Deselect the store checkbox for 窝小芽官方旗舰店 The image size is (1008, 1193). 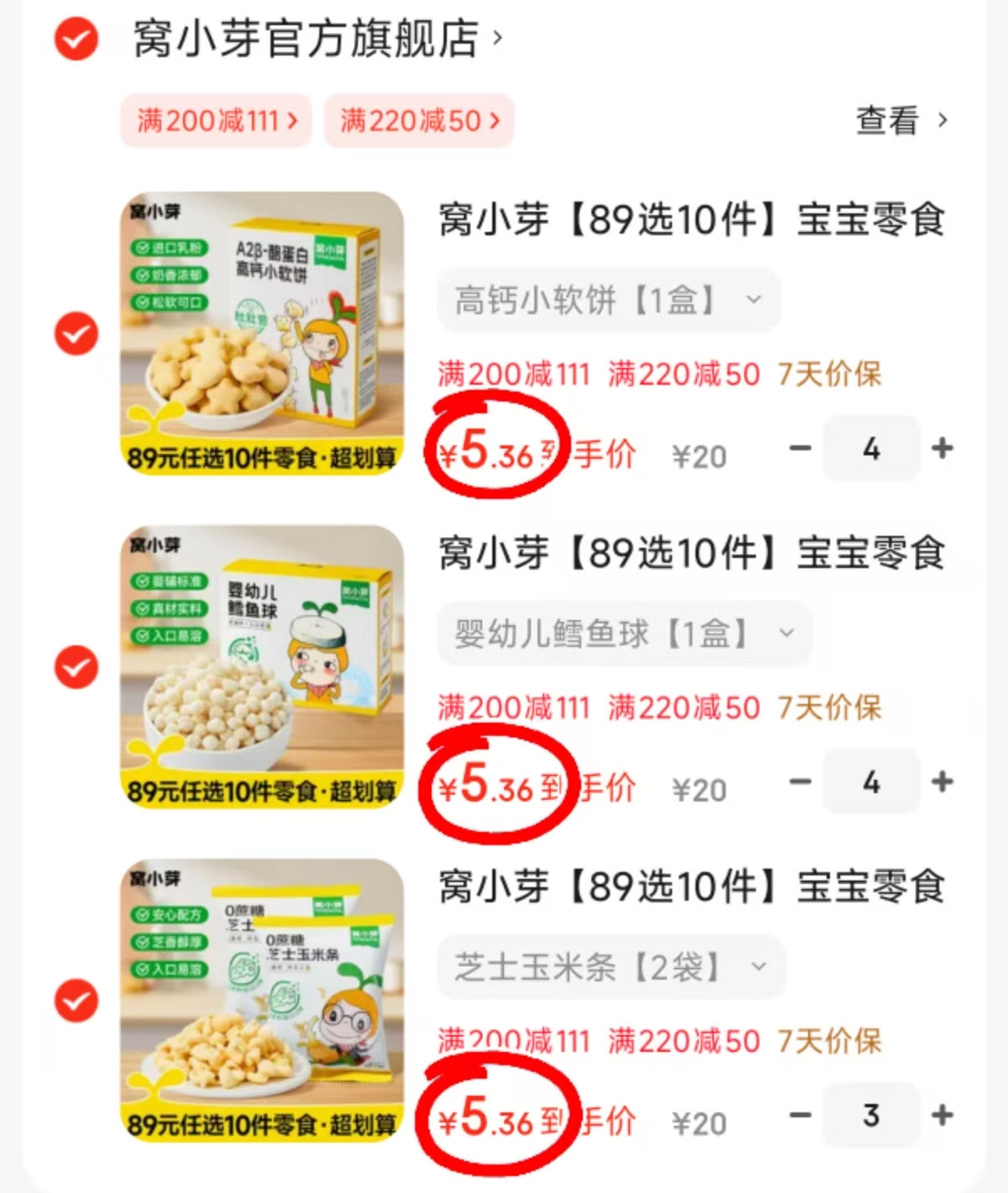[75, 39]
